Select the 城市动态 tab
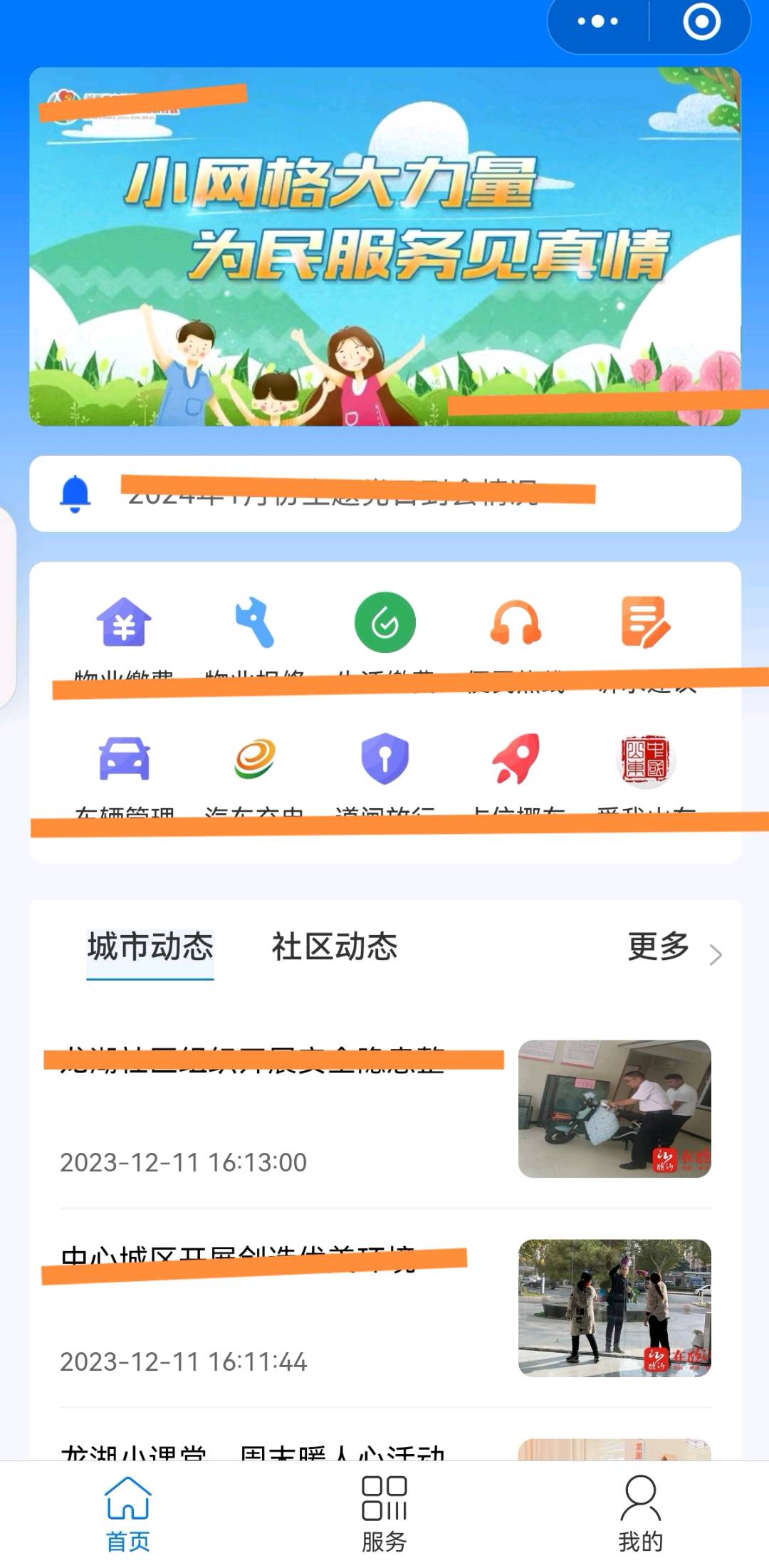 click(150, 947)
